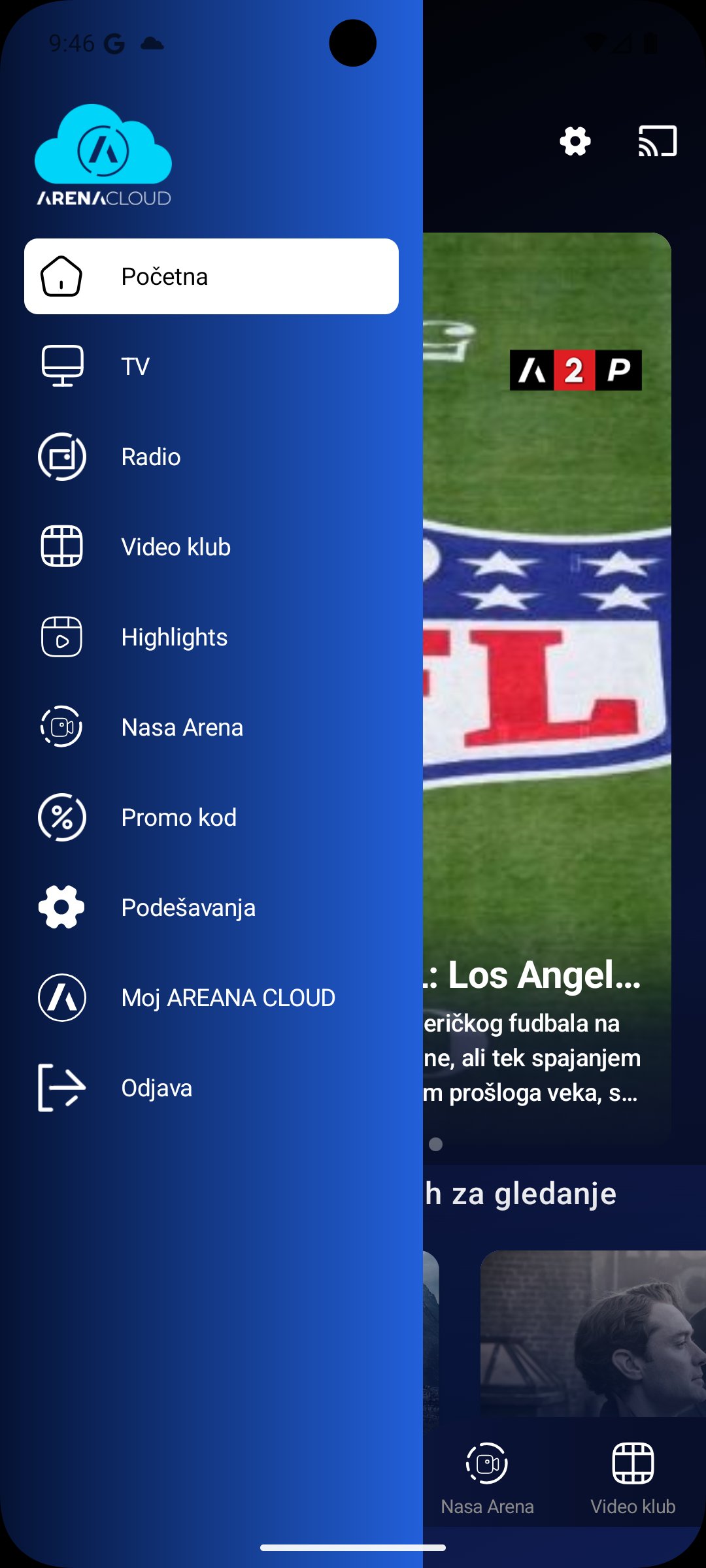The image size is (706, 1568).
Task: Open Video klub from the drawer menu
Action: coord(175,547)
